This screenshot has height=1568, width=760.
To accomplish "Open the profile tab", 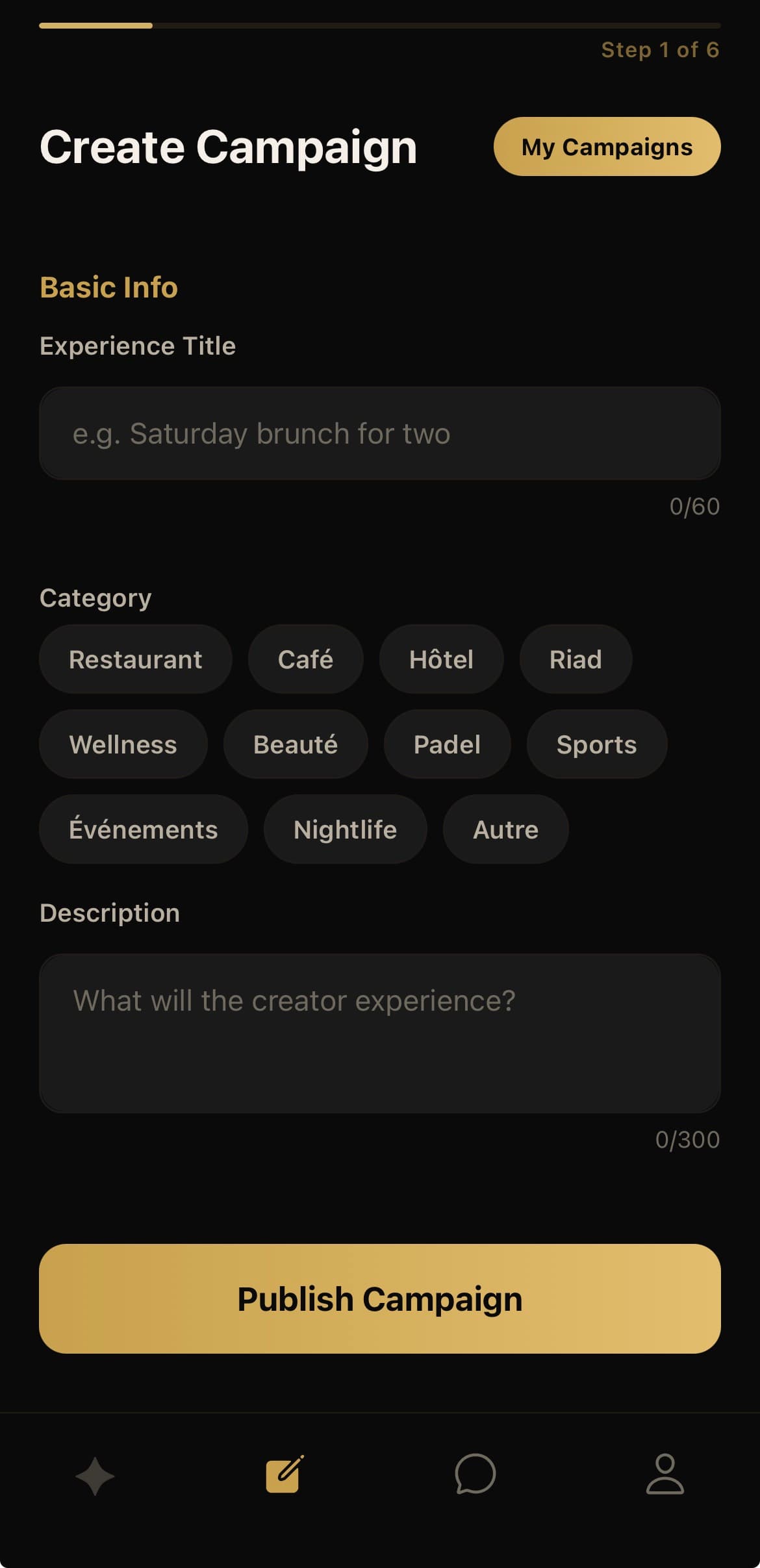I will (x=665, y=1474).
